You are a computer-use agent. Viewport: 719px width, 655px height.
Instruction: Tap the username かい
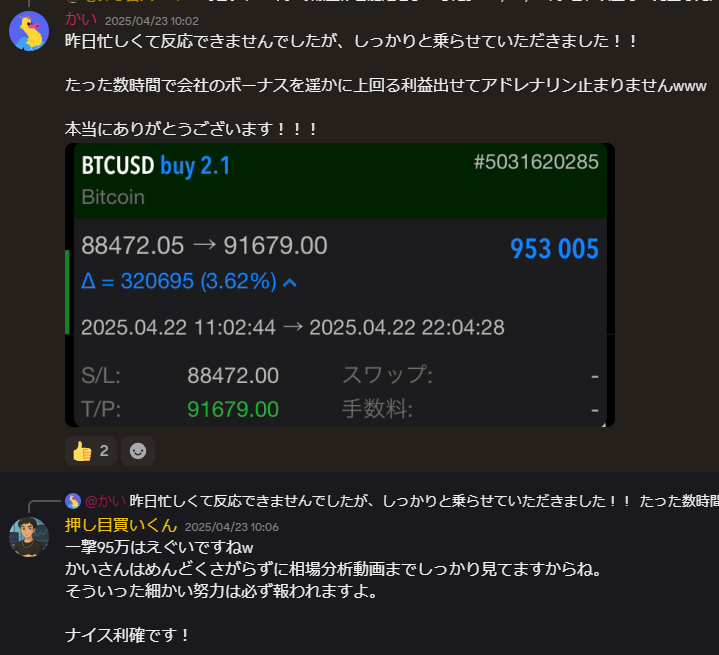point(81,19)
